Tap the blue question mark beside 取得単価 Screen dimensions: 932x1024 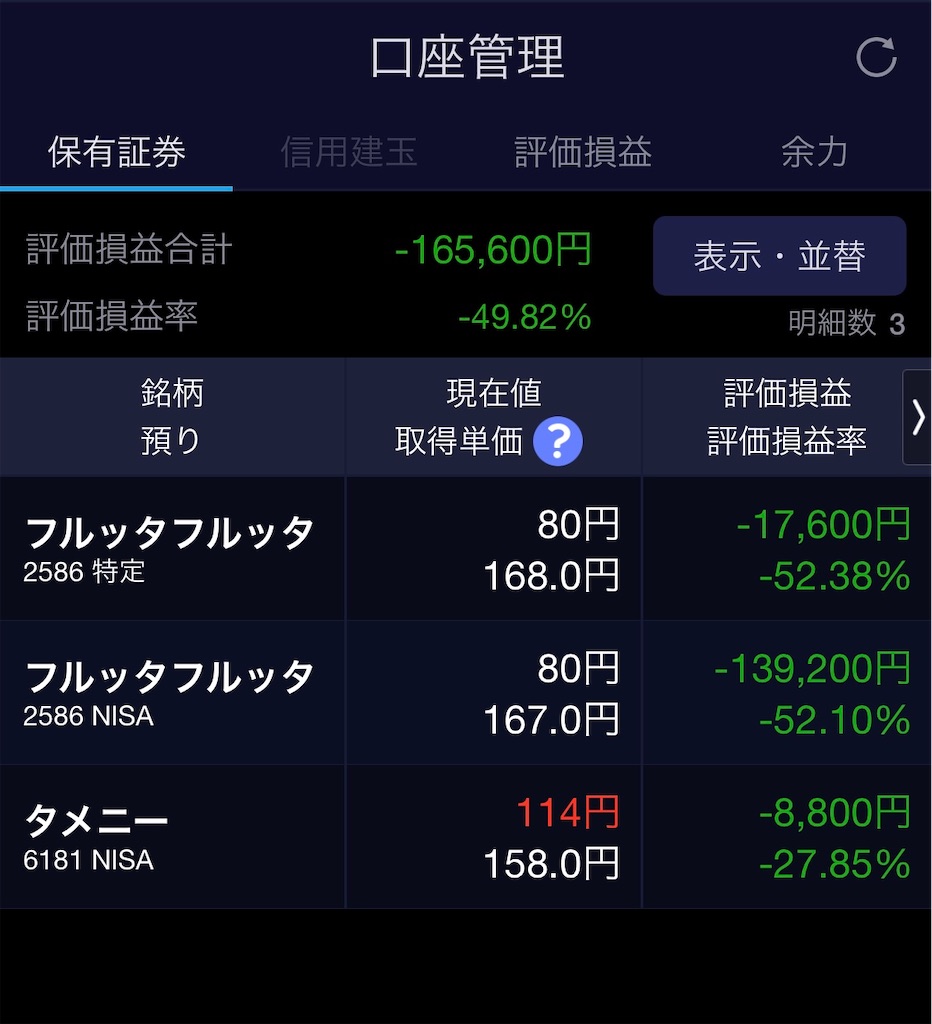tap(559, 440)
